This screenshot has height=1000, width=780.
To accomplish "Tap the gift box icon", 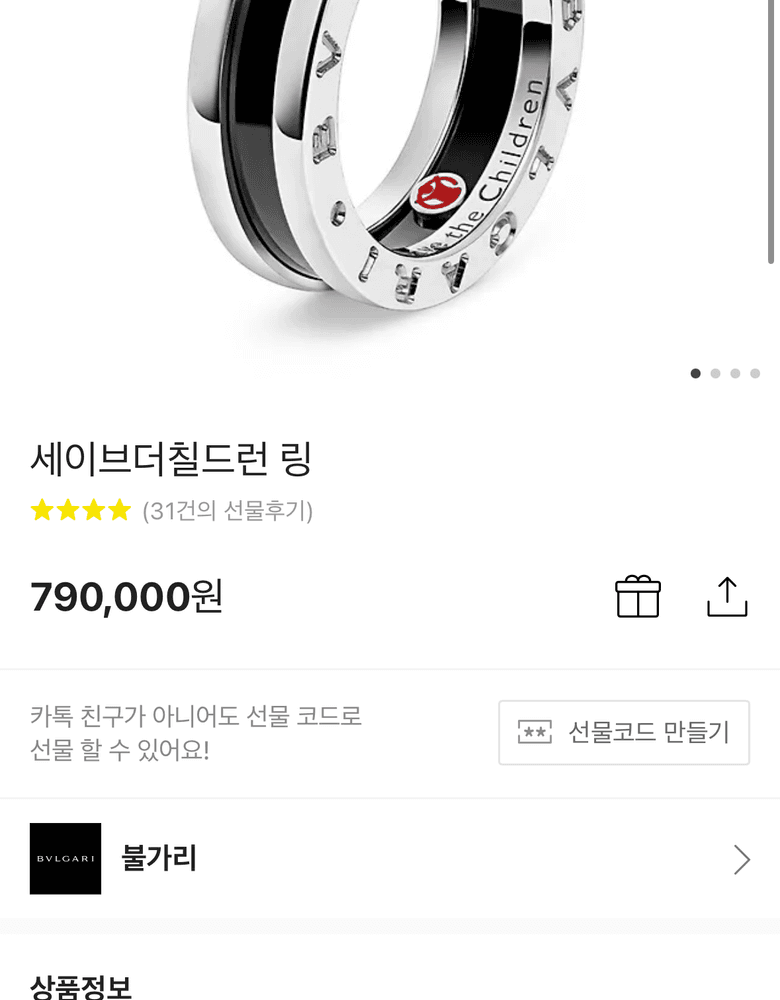I will coord(637,597).
